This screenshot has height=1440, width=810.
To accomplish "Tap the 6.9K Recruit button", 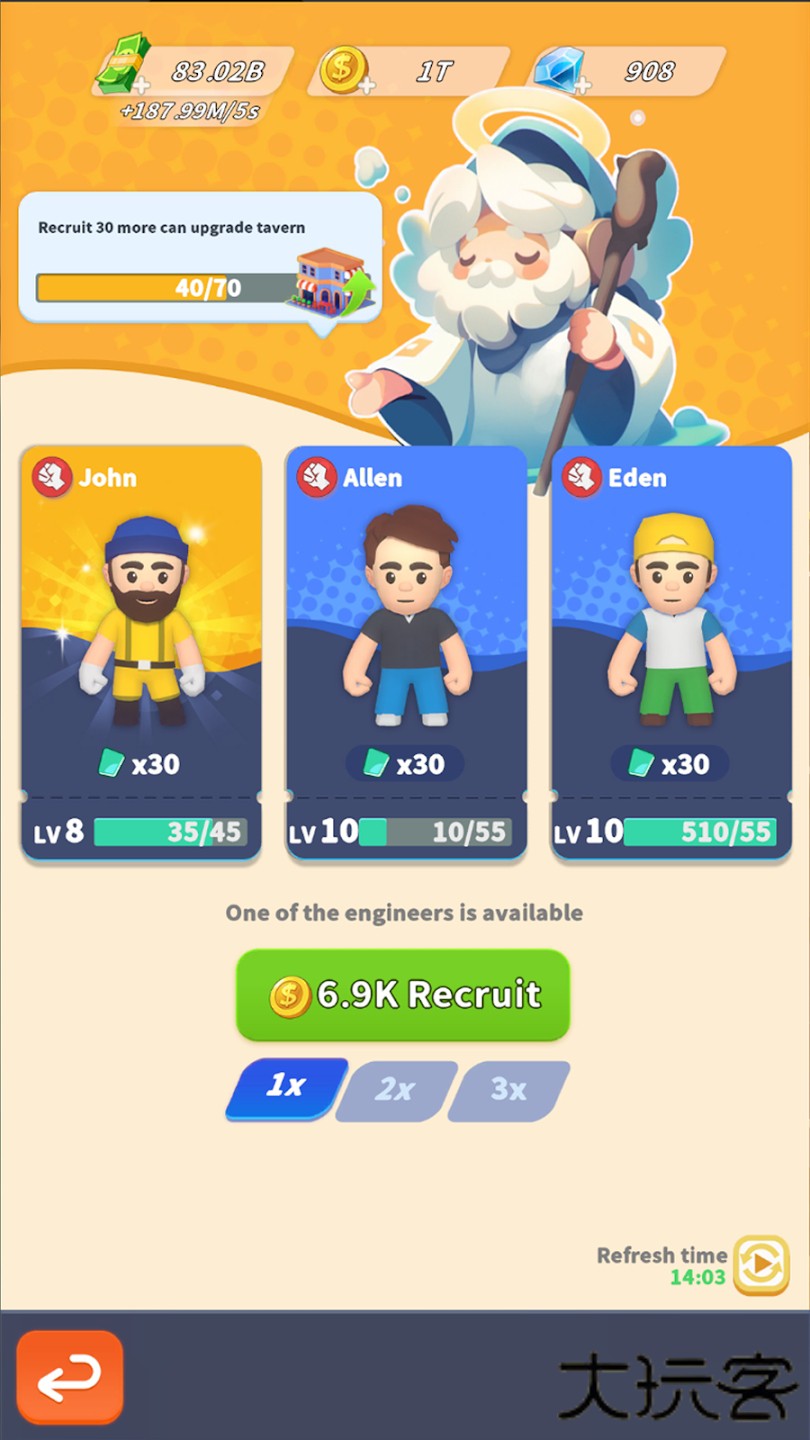I will pos(403,995).
